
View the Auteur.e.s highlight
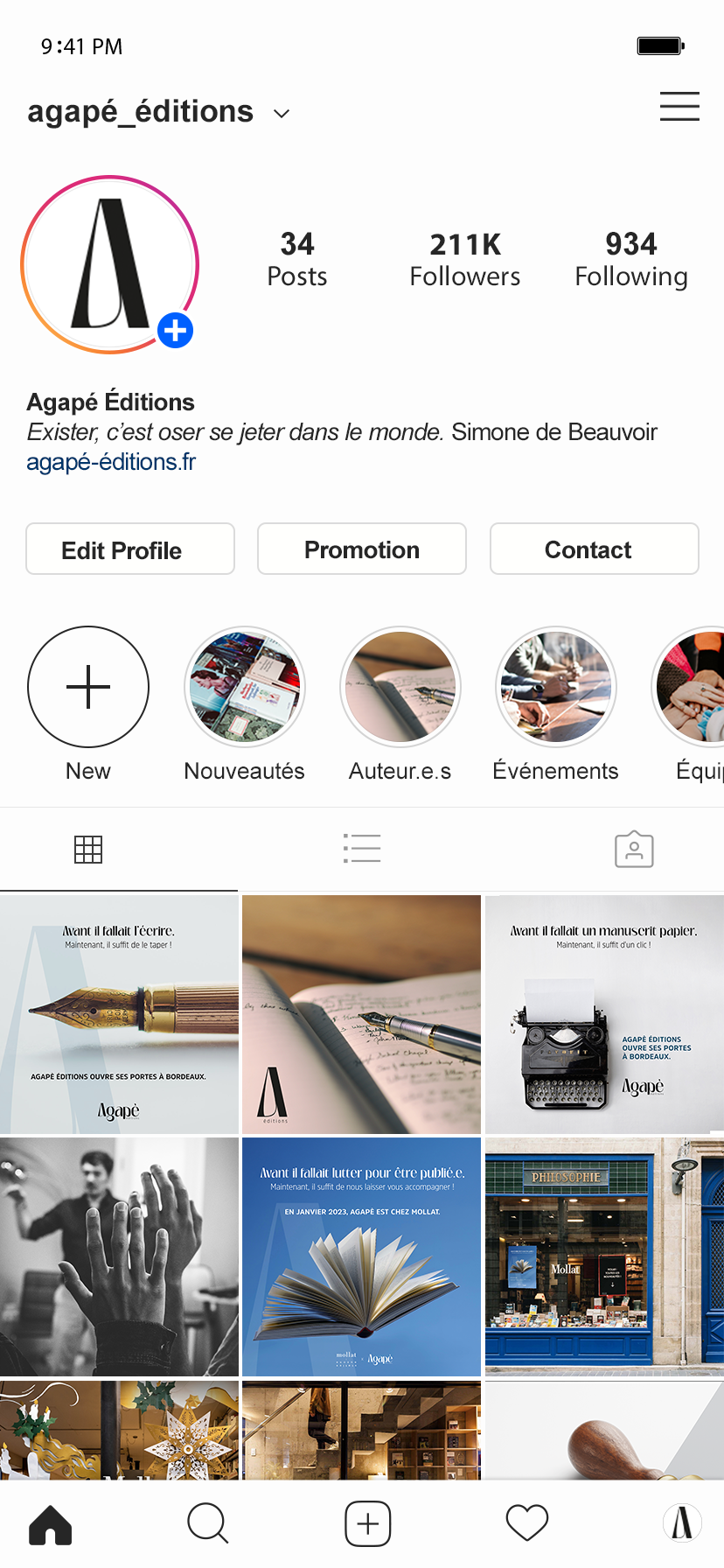click(x=400, y=687)
